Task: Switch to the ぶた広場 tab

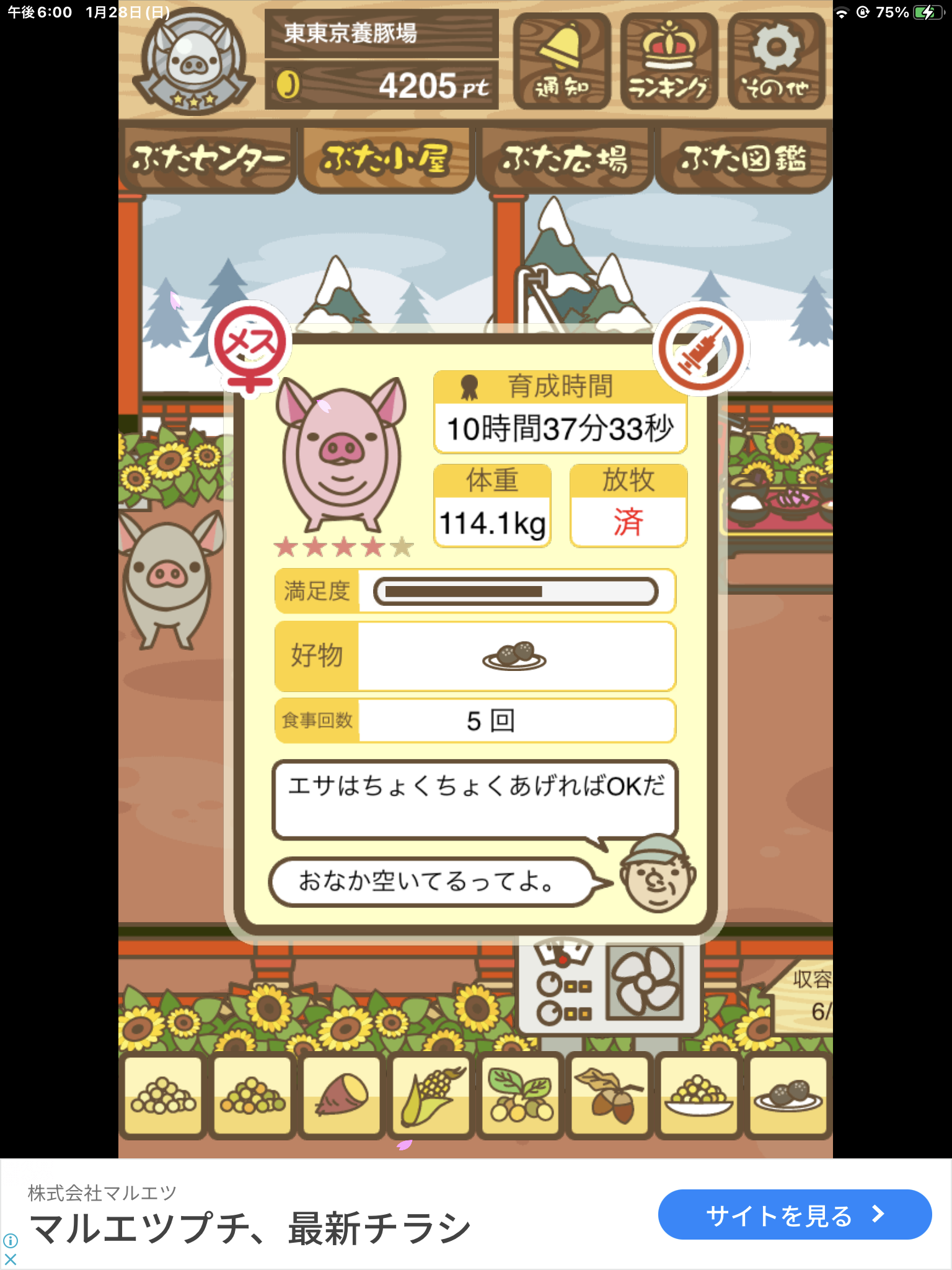Action: [565, 159]
